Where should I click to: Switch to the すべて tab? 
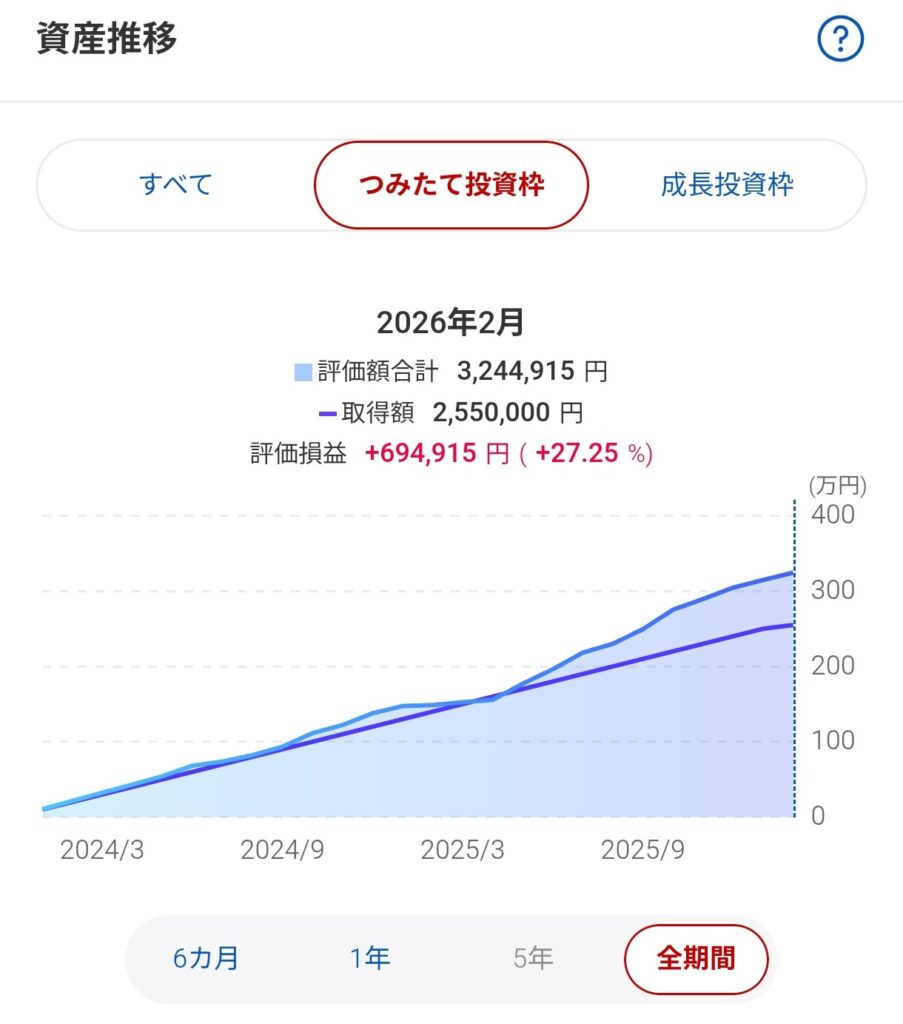176,185
